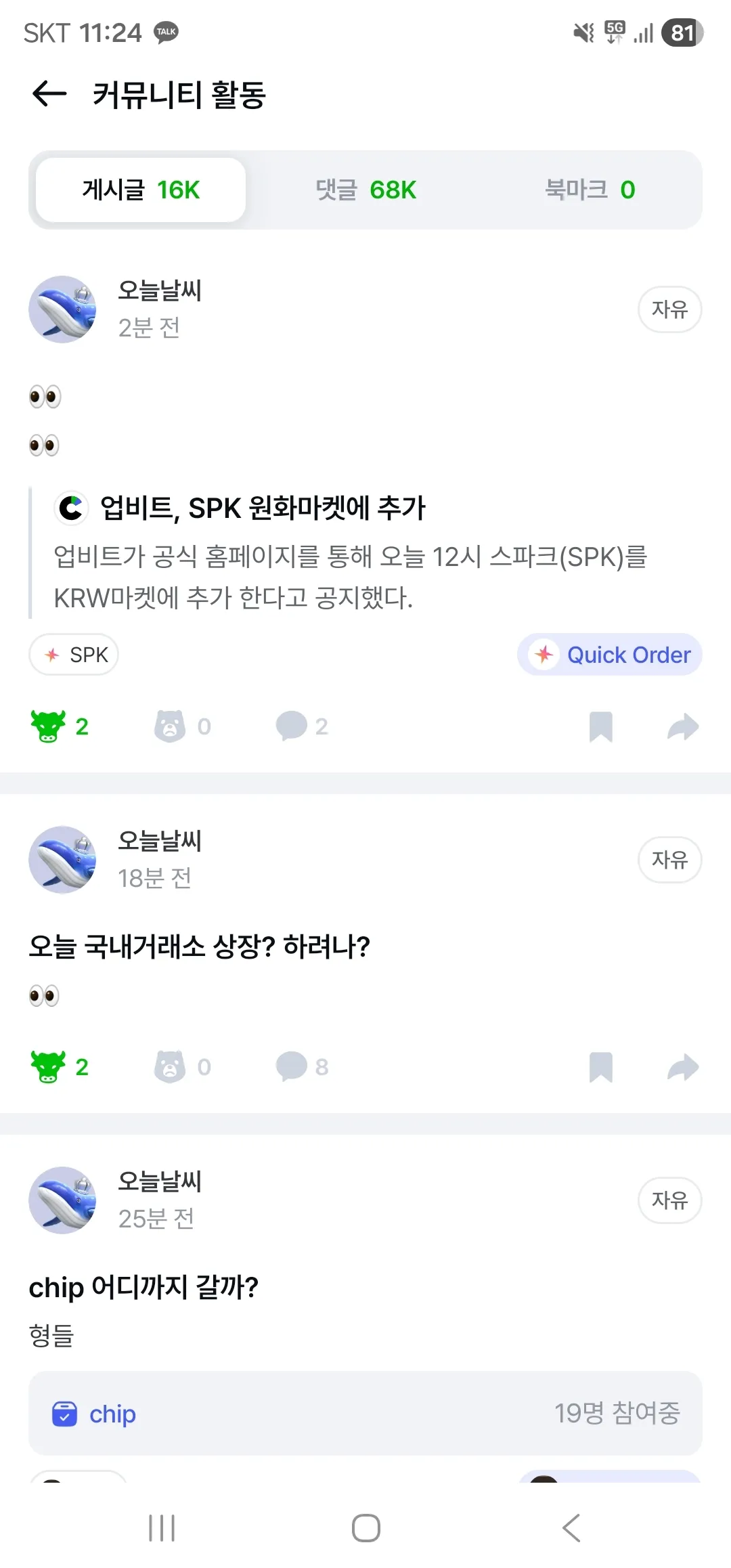Open the post 'chip 어디까지 갈까?'
Screen dimensions: 731x1568
(x=143, y=1287)
